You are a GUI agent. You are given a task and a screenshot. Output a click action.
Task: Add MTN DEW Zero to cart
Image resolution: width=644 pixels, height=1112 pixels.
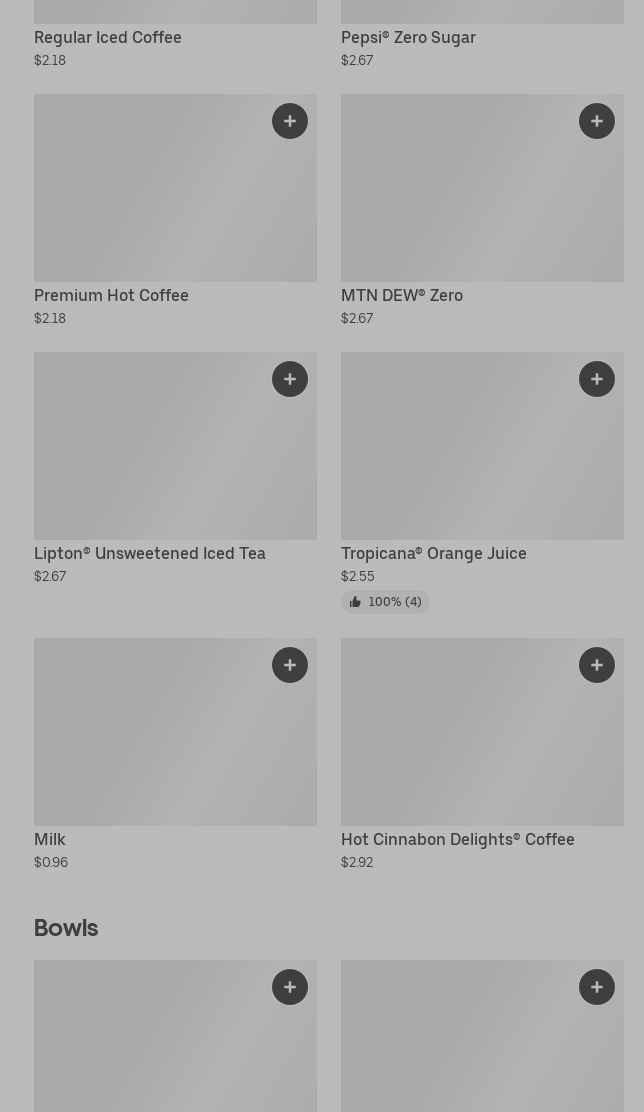[597, 121]
